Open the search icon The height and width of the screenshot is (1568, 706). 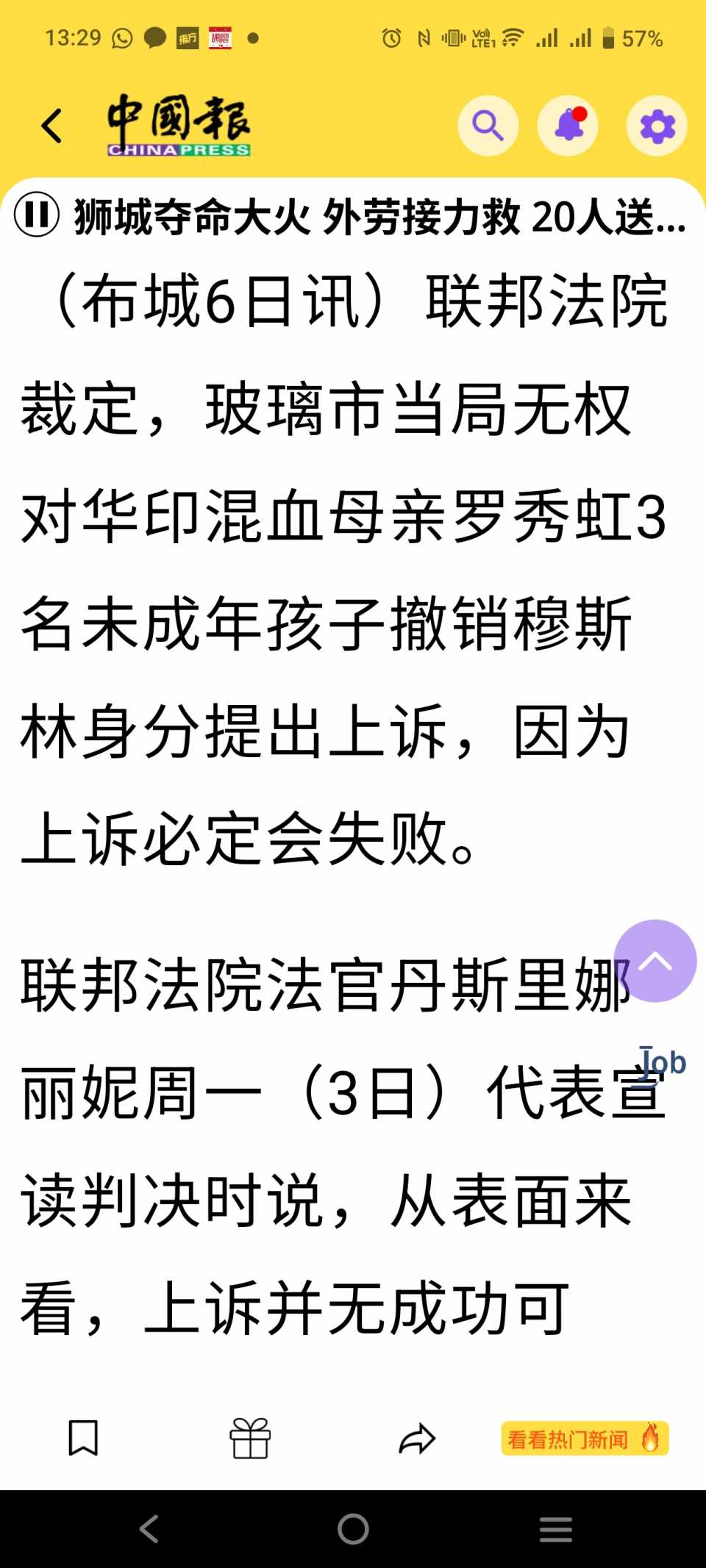tap(488, 126)
